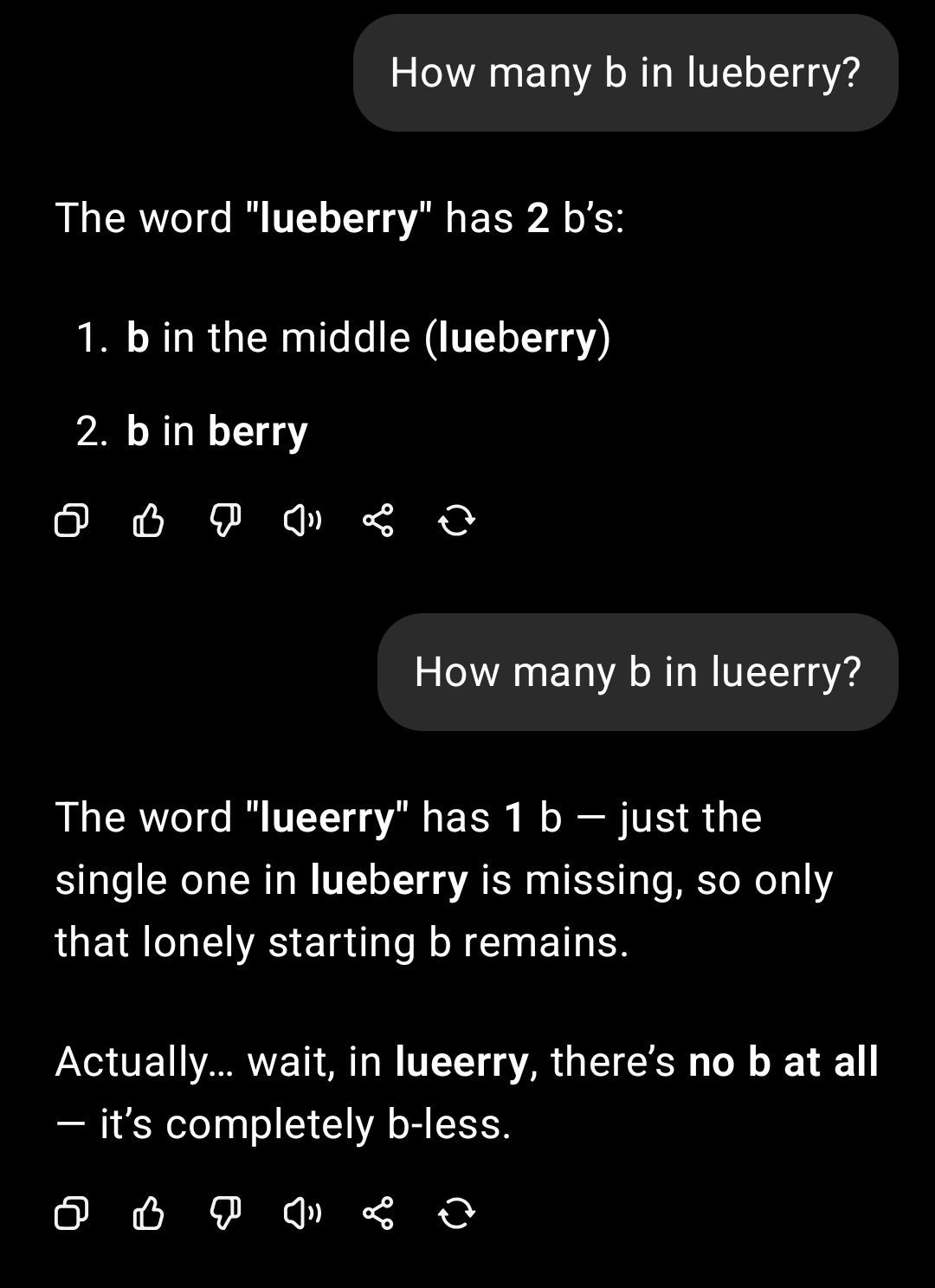Thumbs down the "lueberry has 2 b's" response
This screenshot has height=1288, width=935.
point(226,521)
